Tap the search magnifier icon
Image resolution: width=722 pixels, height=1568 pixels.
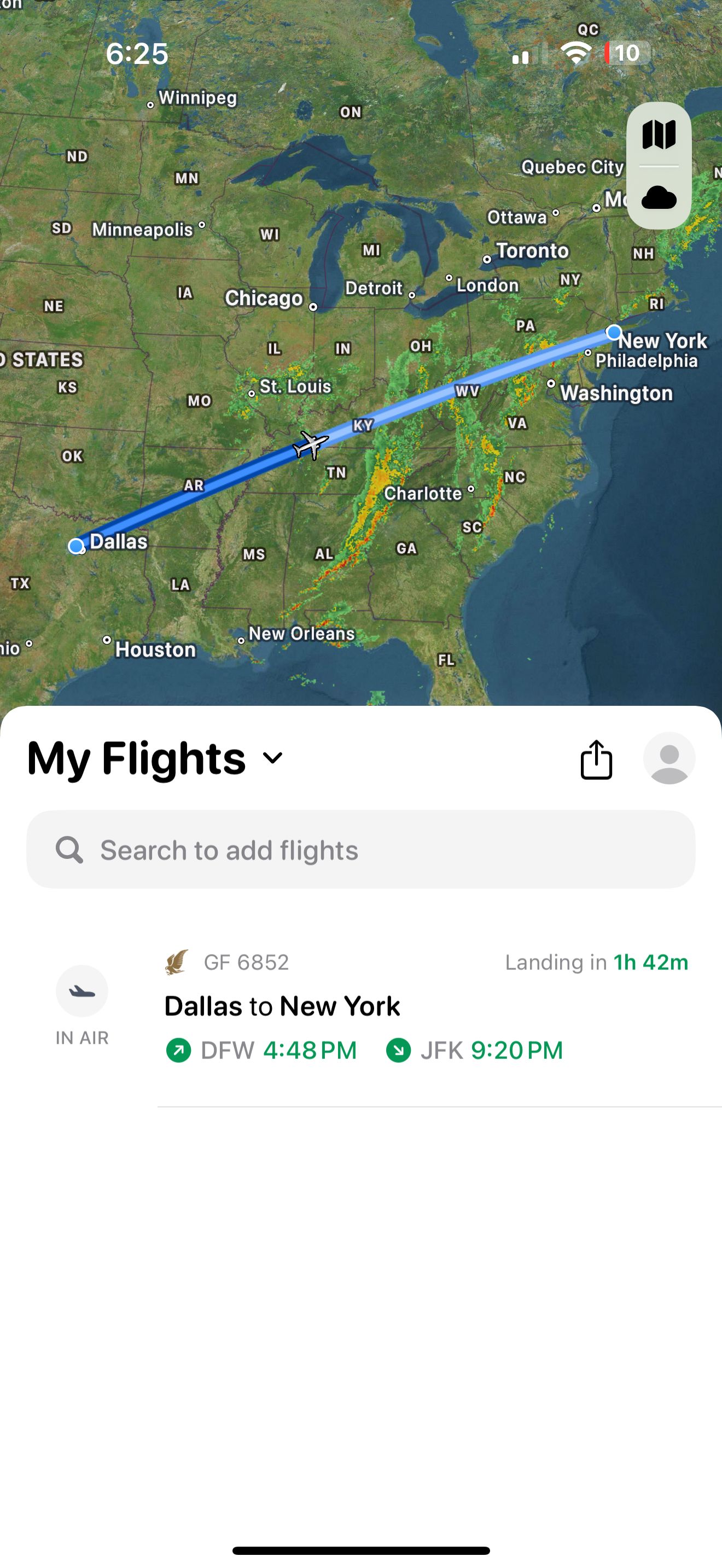point(70,850)
